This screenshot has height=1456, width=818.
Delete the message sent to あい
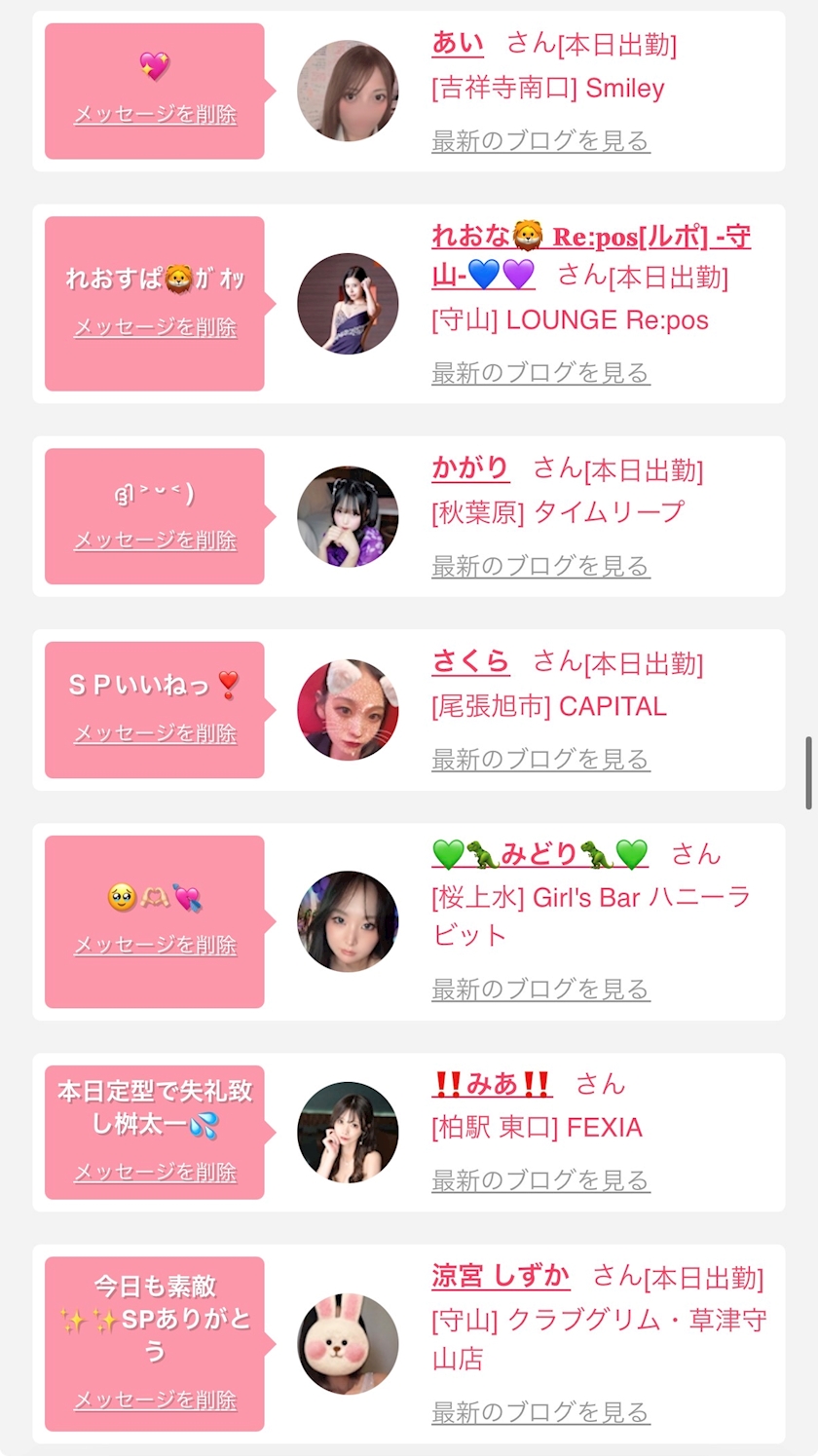(x=156, y=115)
